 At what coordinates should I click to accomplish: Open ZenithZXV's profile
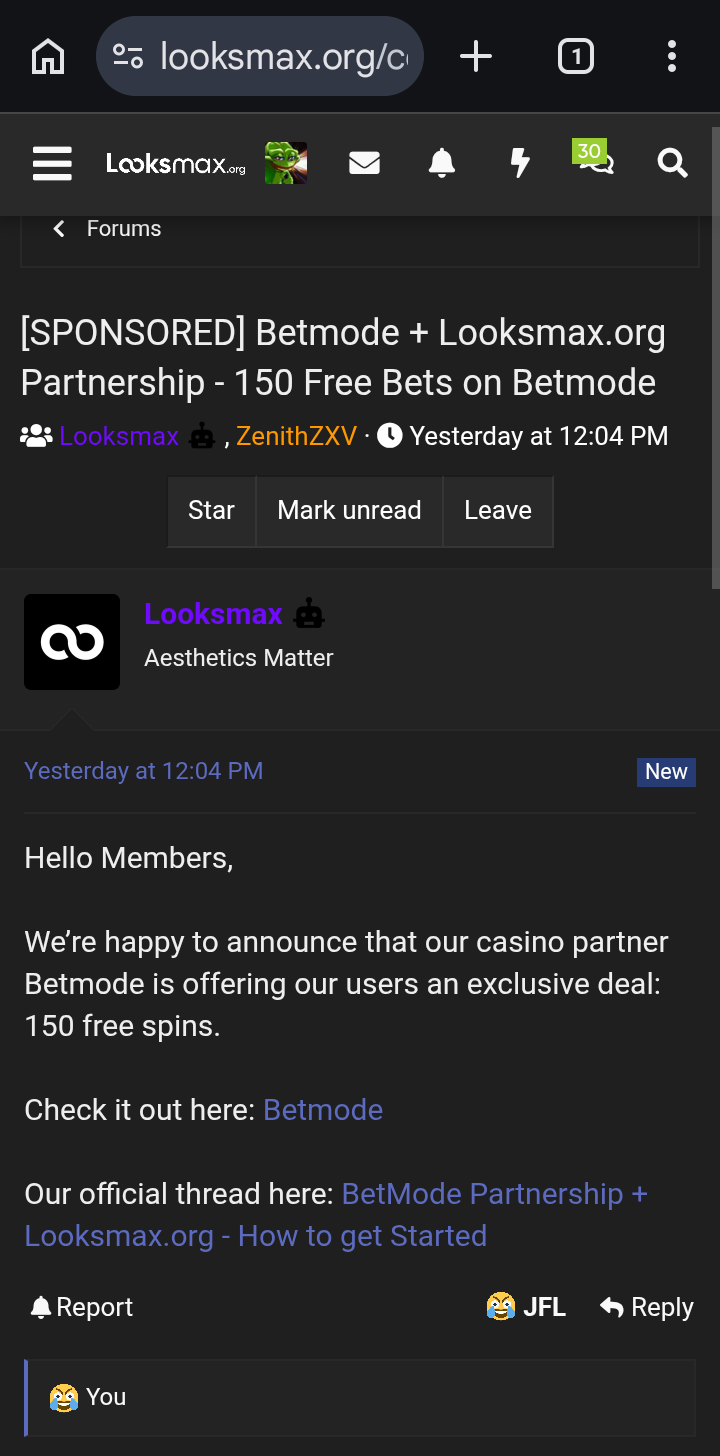tap(296, 436)
